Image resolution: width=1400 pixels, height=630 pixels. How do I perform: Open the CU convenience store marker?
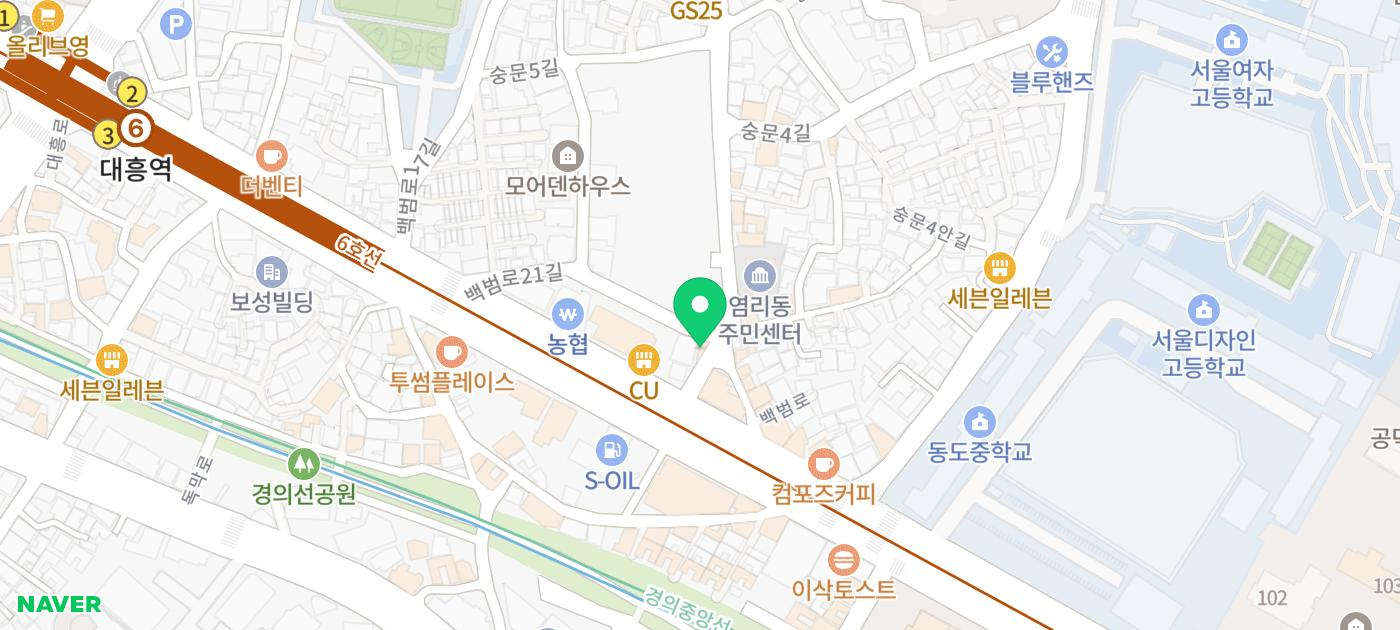644,359
